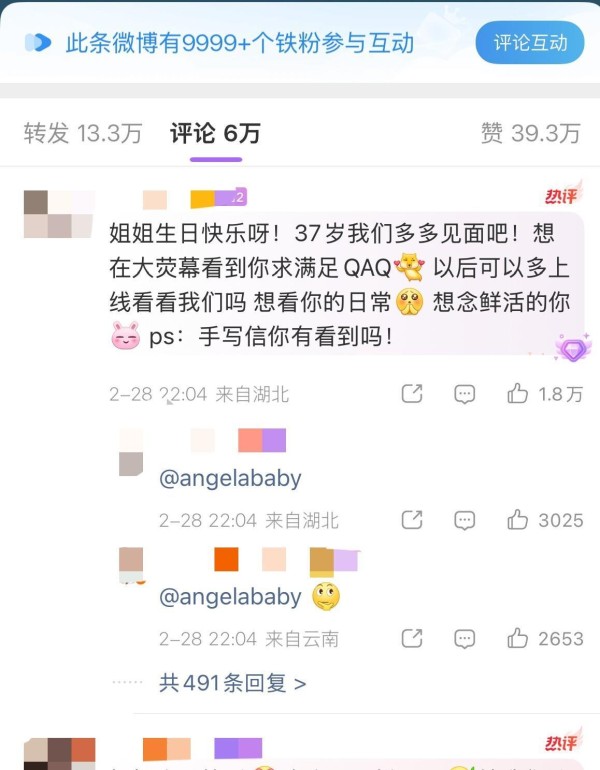Share the 姐姐生日快乐呀 comment
The image size is (600, 770).
click(x=412, y=394)
